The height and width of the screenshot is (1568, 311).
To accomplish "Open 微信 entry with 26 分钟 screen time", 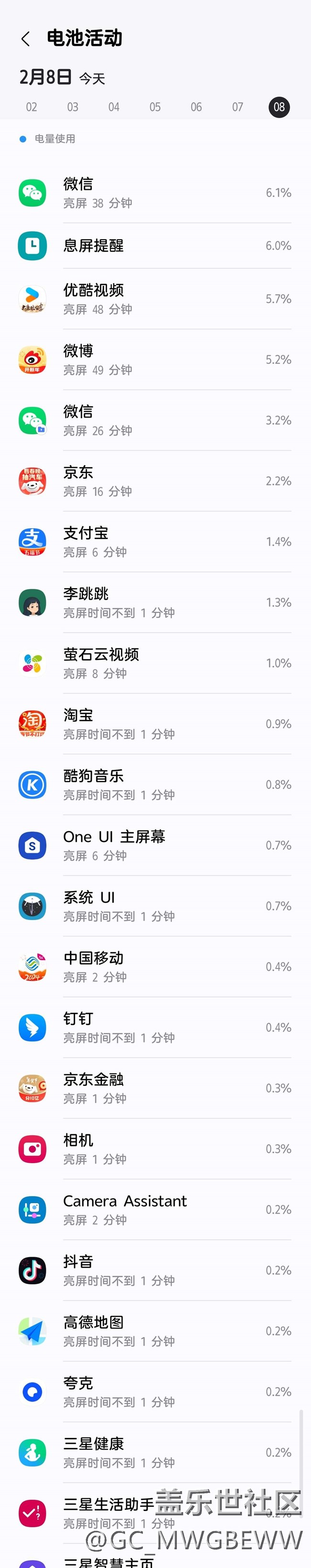I will (155, 421).
